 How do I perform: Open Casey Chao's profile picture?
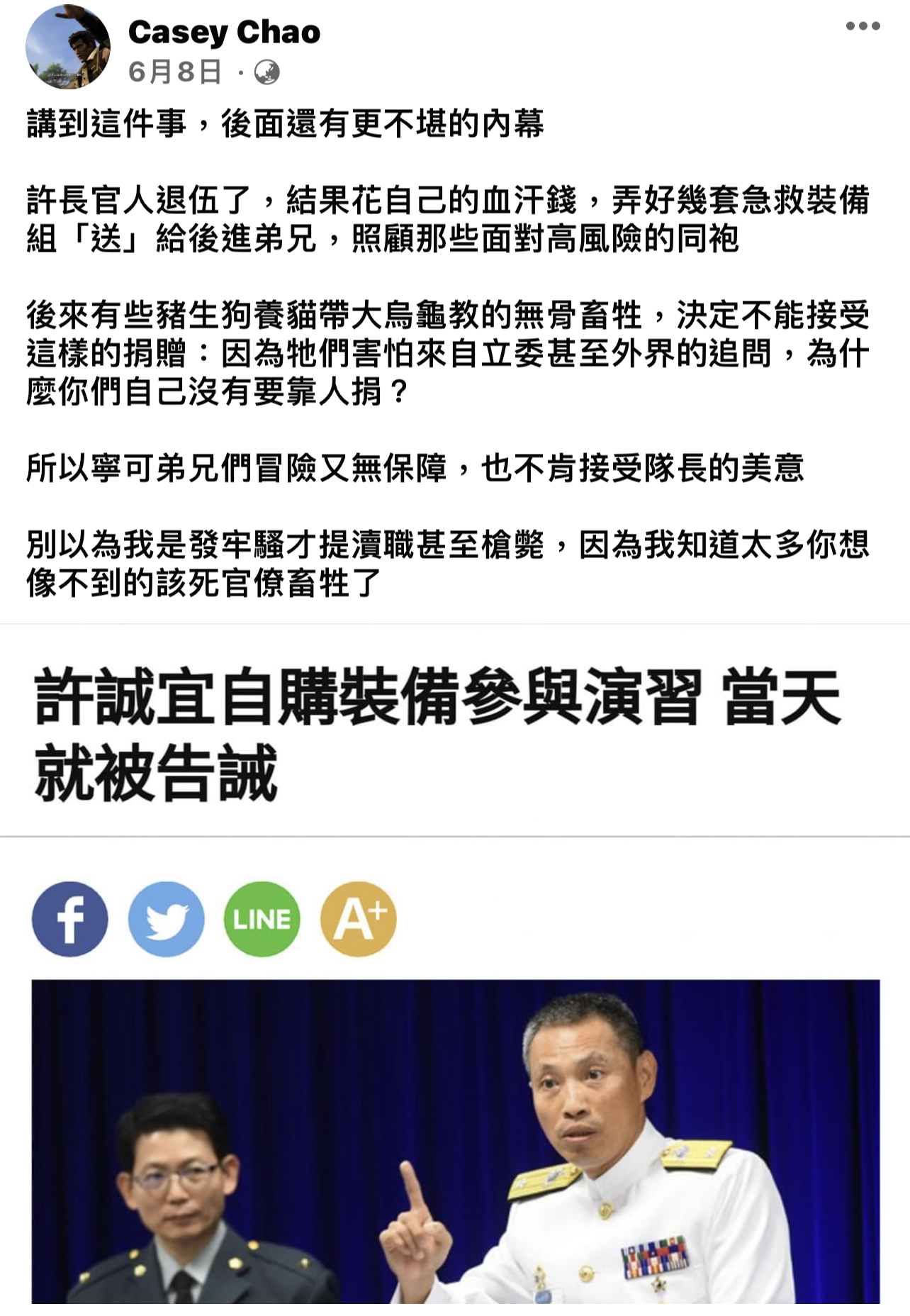[x=68, y=47]
